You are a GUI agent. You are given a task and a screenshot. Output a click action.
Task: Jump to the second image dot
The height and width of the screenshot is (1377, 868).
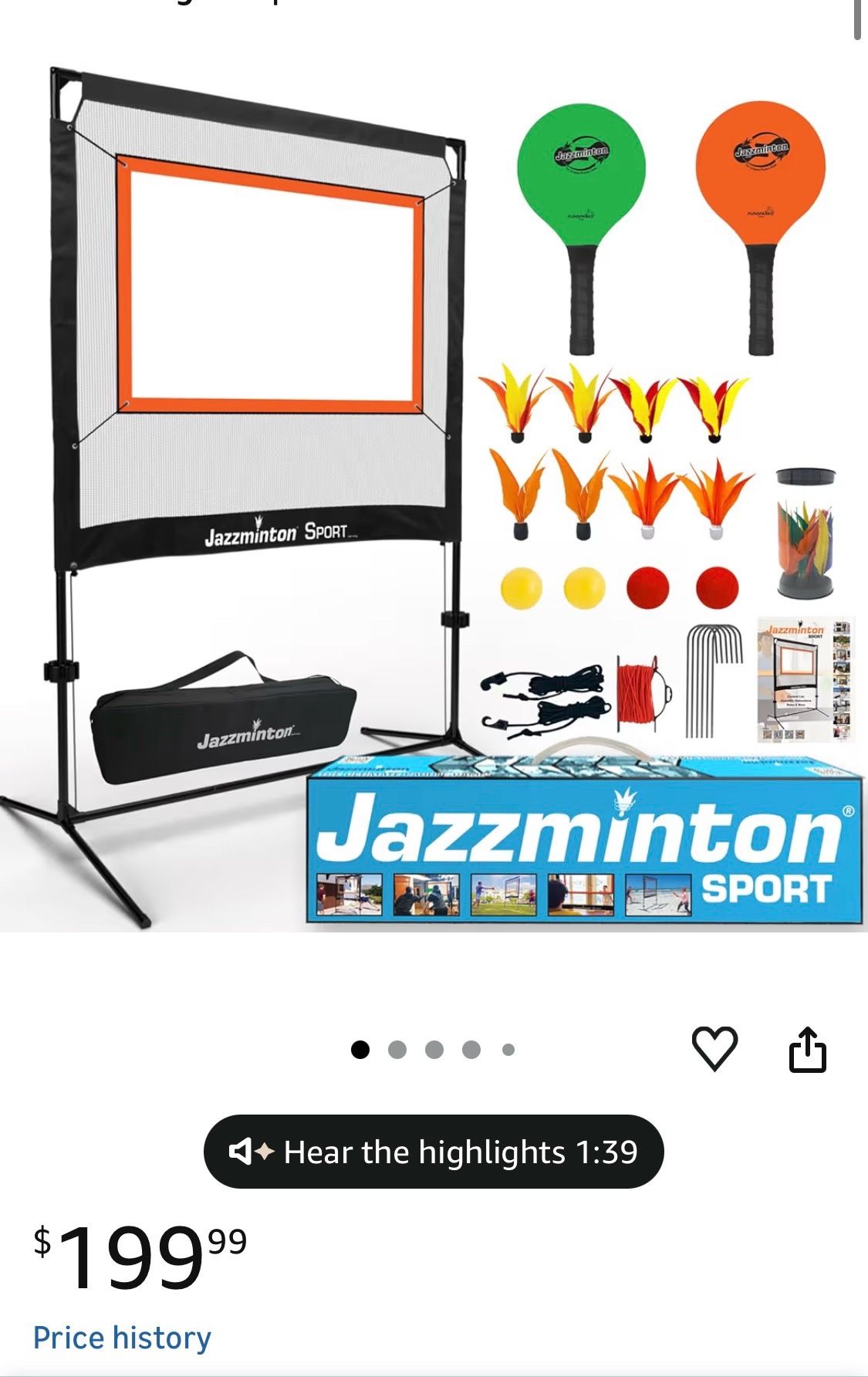(x=397, y=1050)
